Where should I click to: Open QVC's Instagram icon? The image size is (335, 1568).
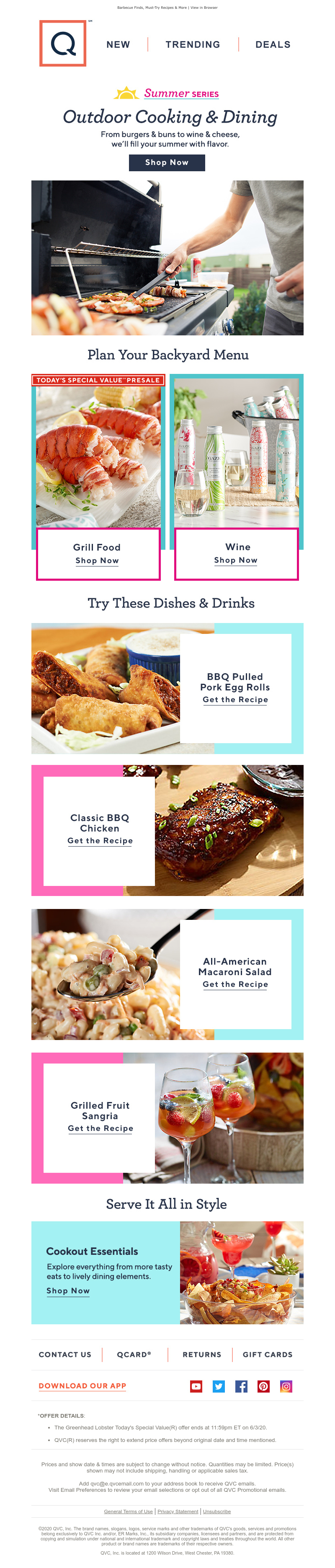click(x=286, y=1387)
